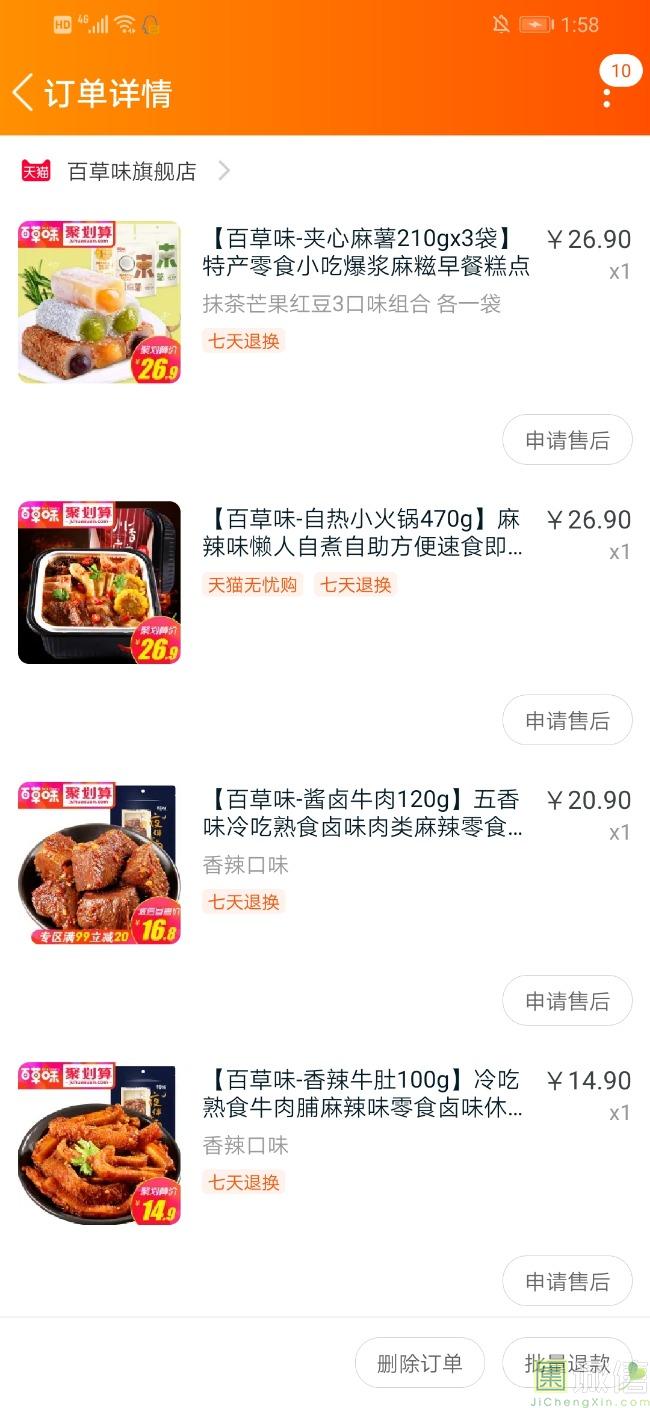
Task: Go back from 订单详情 page
Action: 24,92
